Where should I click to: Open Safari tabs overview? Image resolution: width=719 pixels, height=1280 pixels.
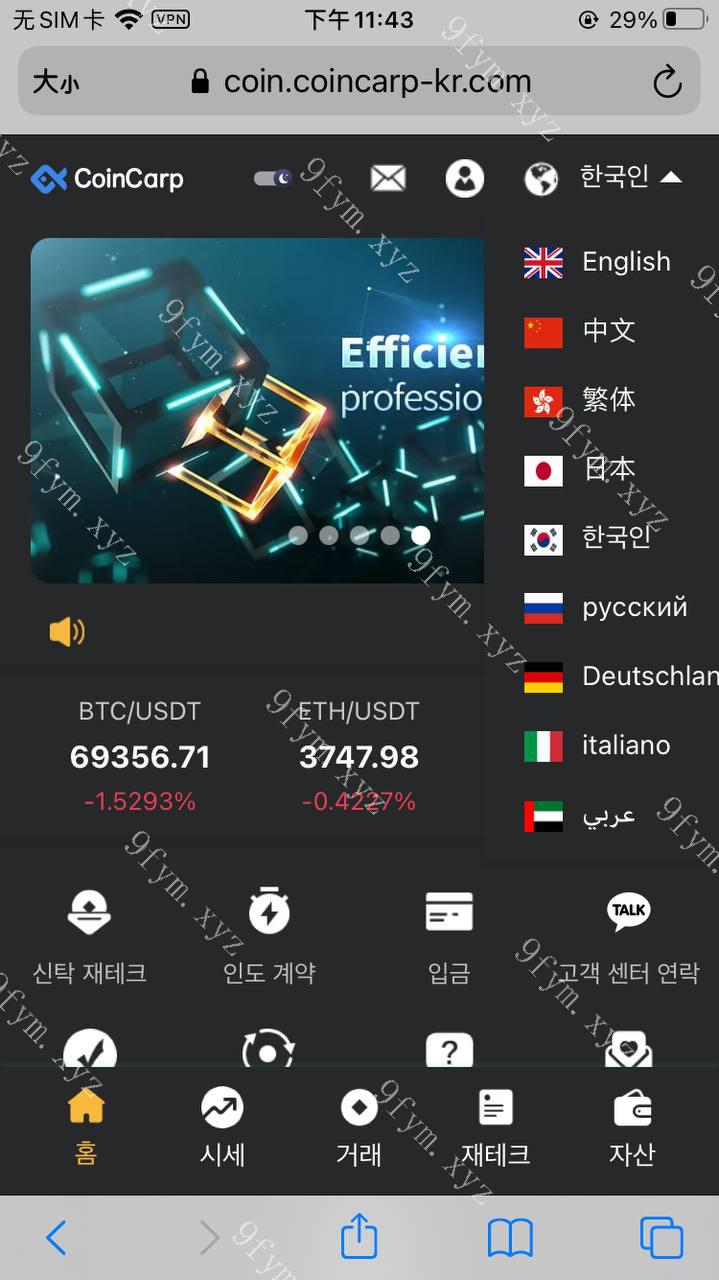(x=661, y=1238)
